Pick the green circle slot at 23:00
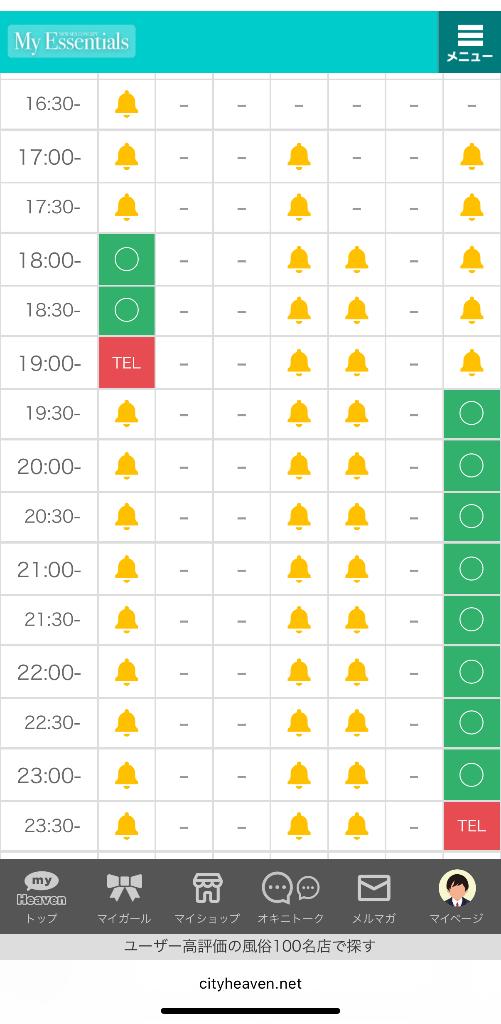This screenshot has height=1024, width=501. [x=472, y=775]
